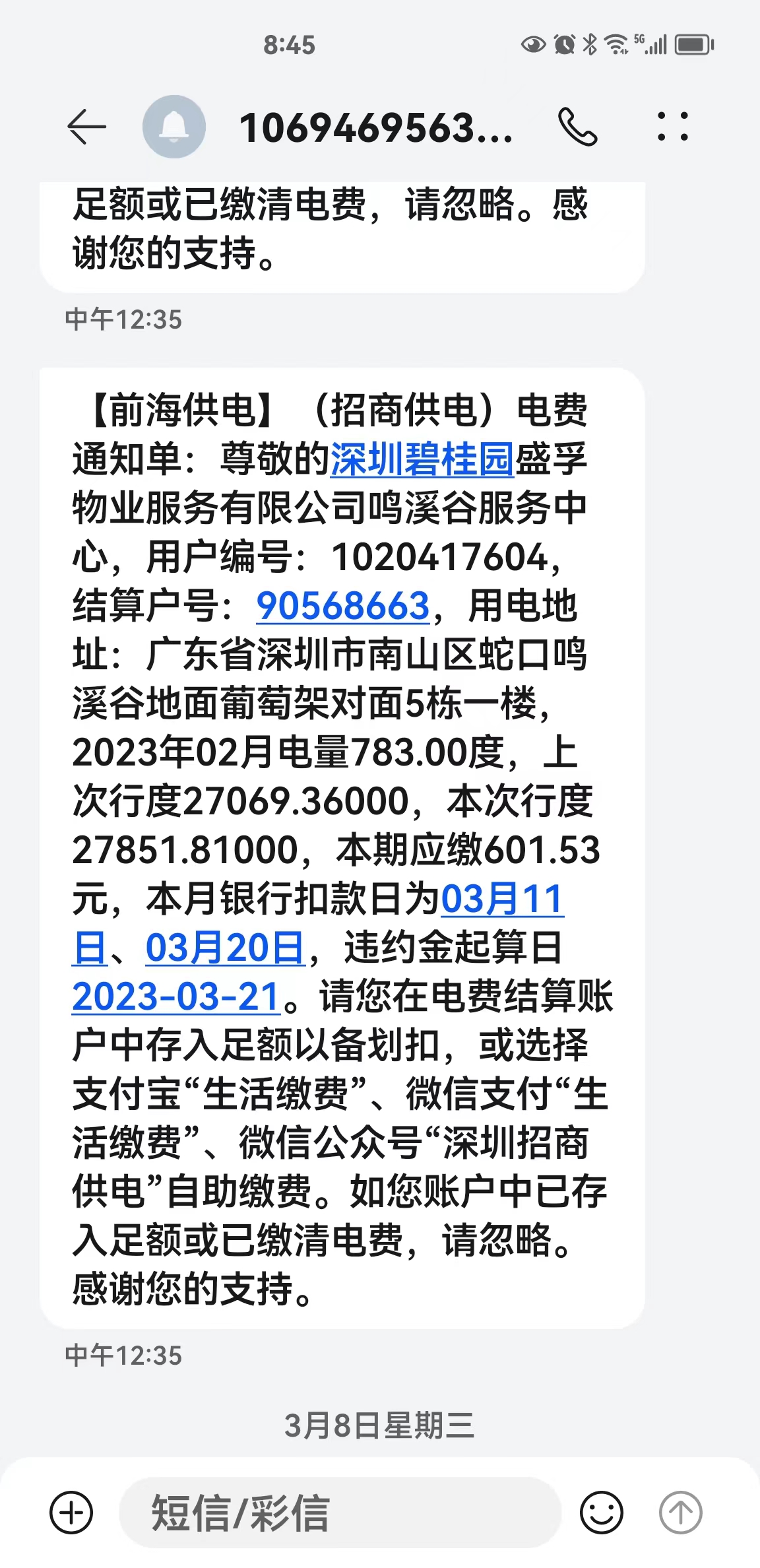Open the 深圳碧桂园 link
This screenshot has height=1568, width=760.
click(422, 459)
